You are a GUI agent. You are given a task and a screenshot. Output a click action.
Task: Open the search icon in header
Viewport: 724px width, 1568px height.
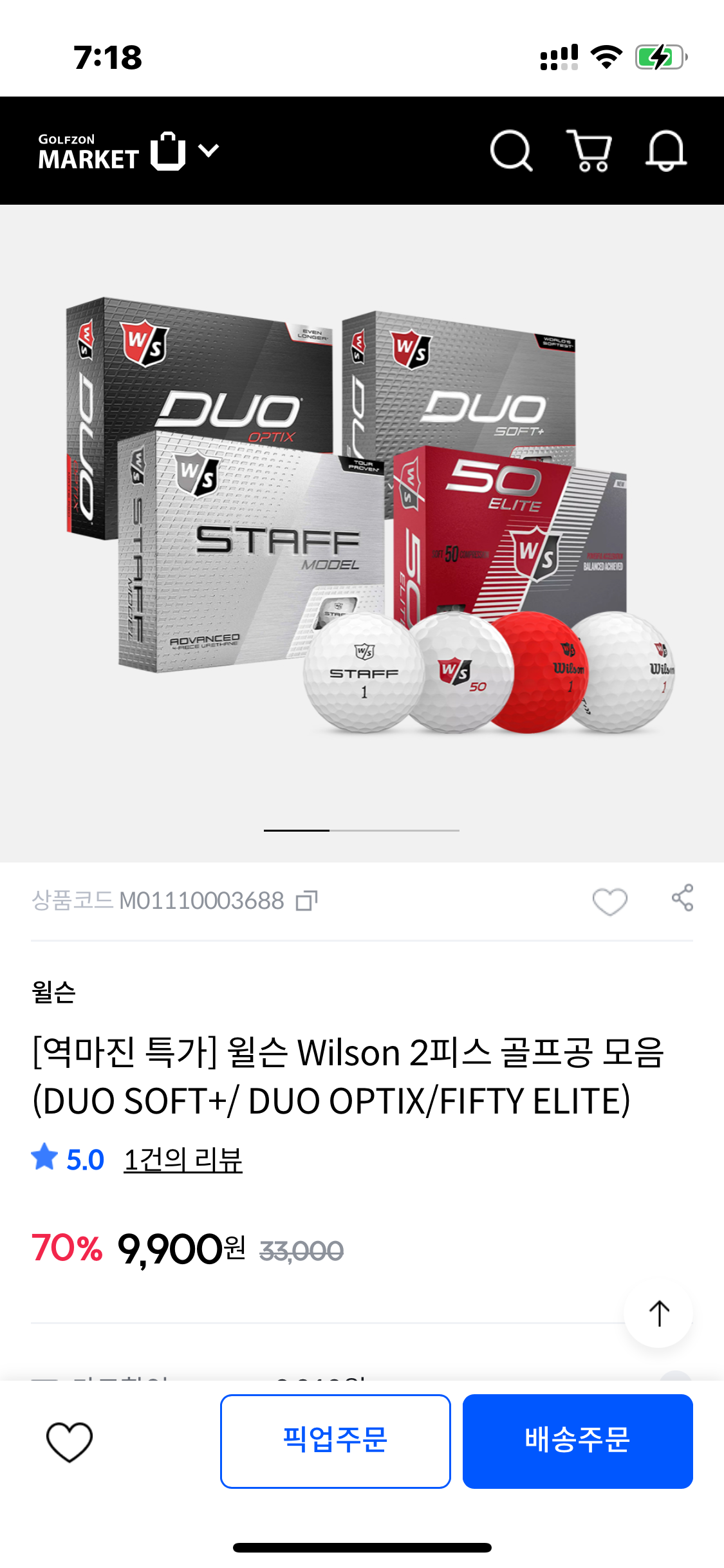[511, 151]
